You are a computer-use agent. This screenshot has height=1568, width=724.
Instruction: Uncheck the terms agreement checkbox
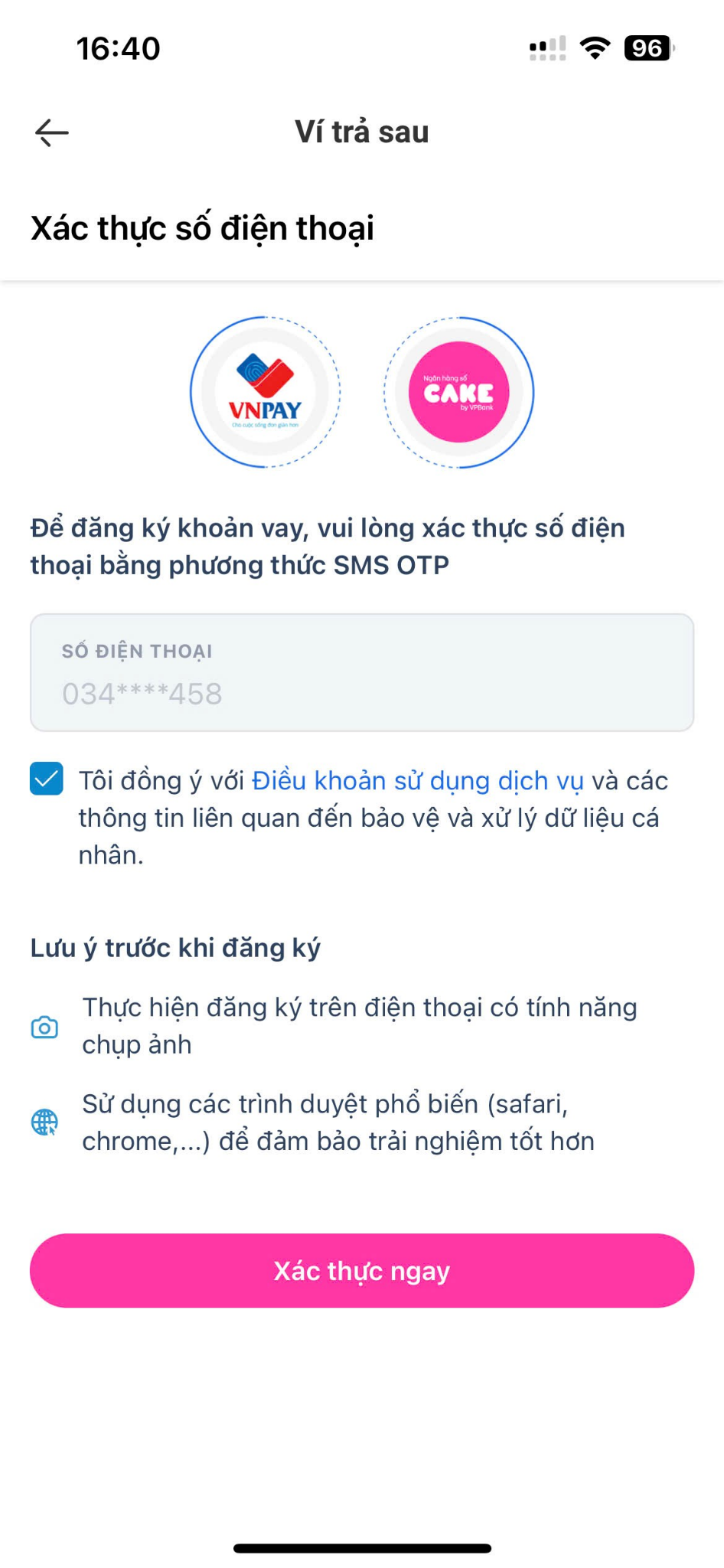pyautogui.click(x=47, y=779)
